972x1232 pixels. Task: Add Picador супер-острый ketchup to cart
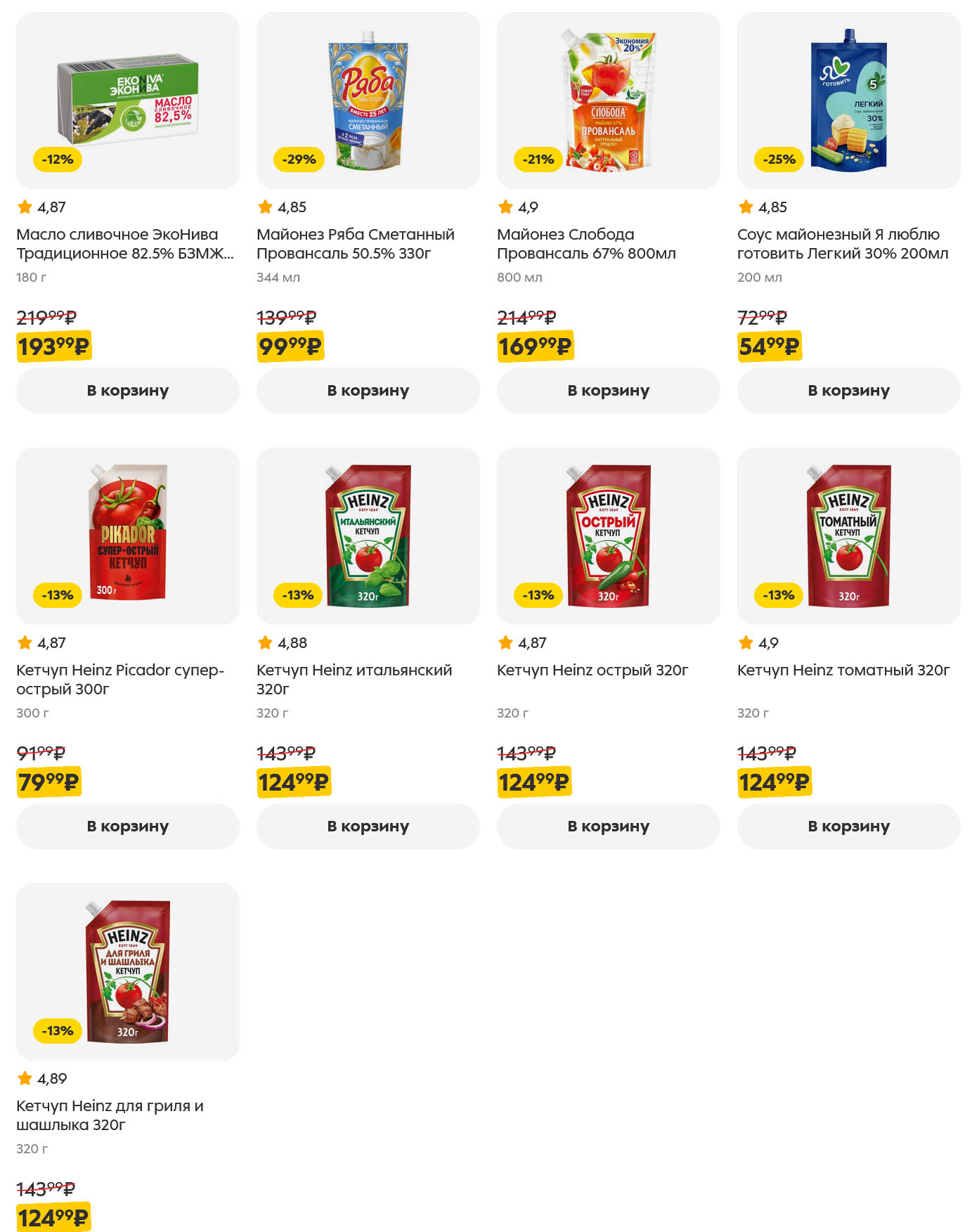tap(127, 826)
